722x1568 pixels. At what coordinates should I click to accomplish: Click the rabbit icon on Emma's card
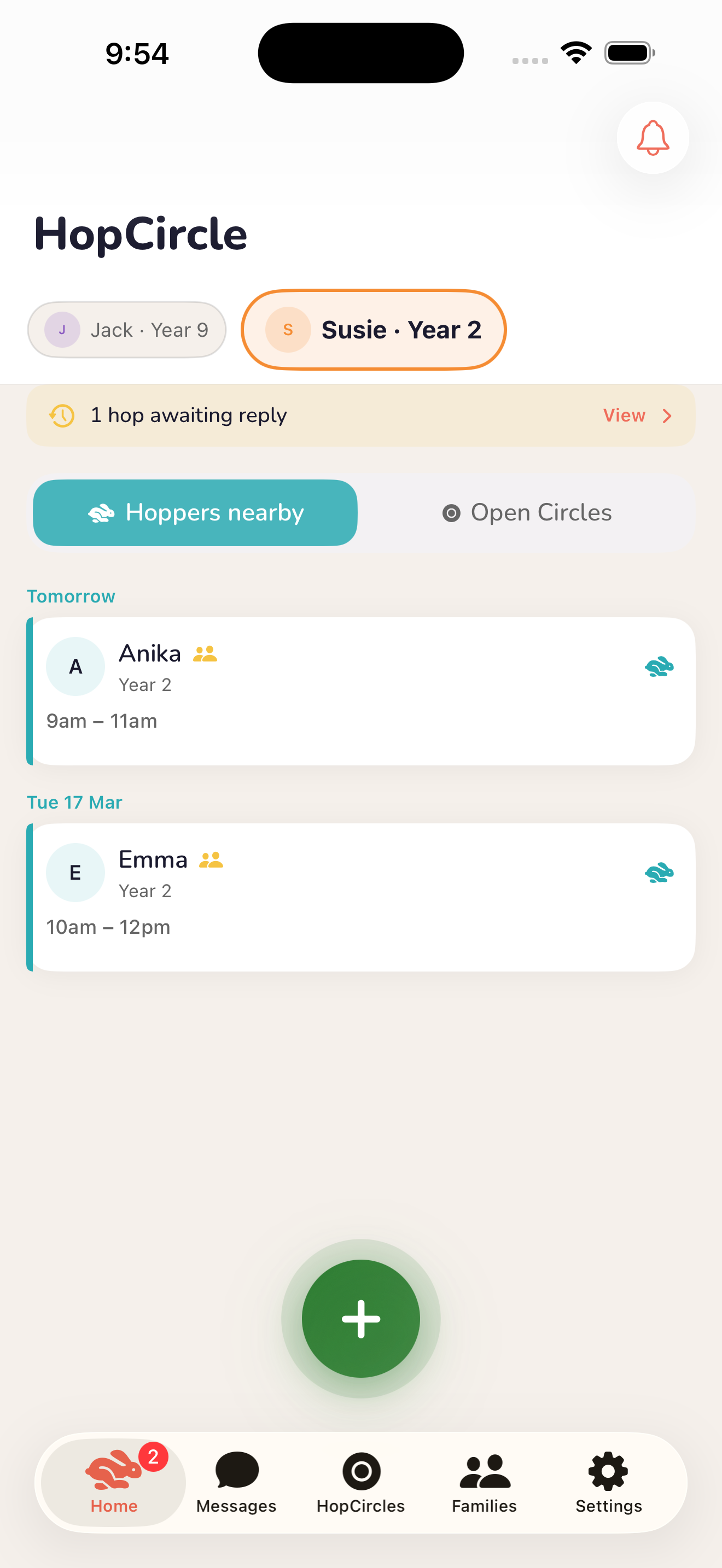click(x=659, y=872)
